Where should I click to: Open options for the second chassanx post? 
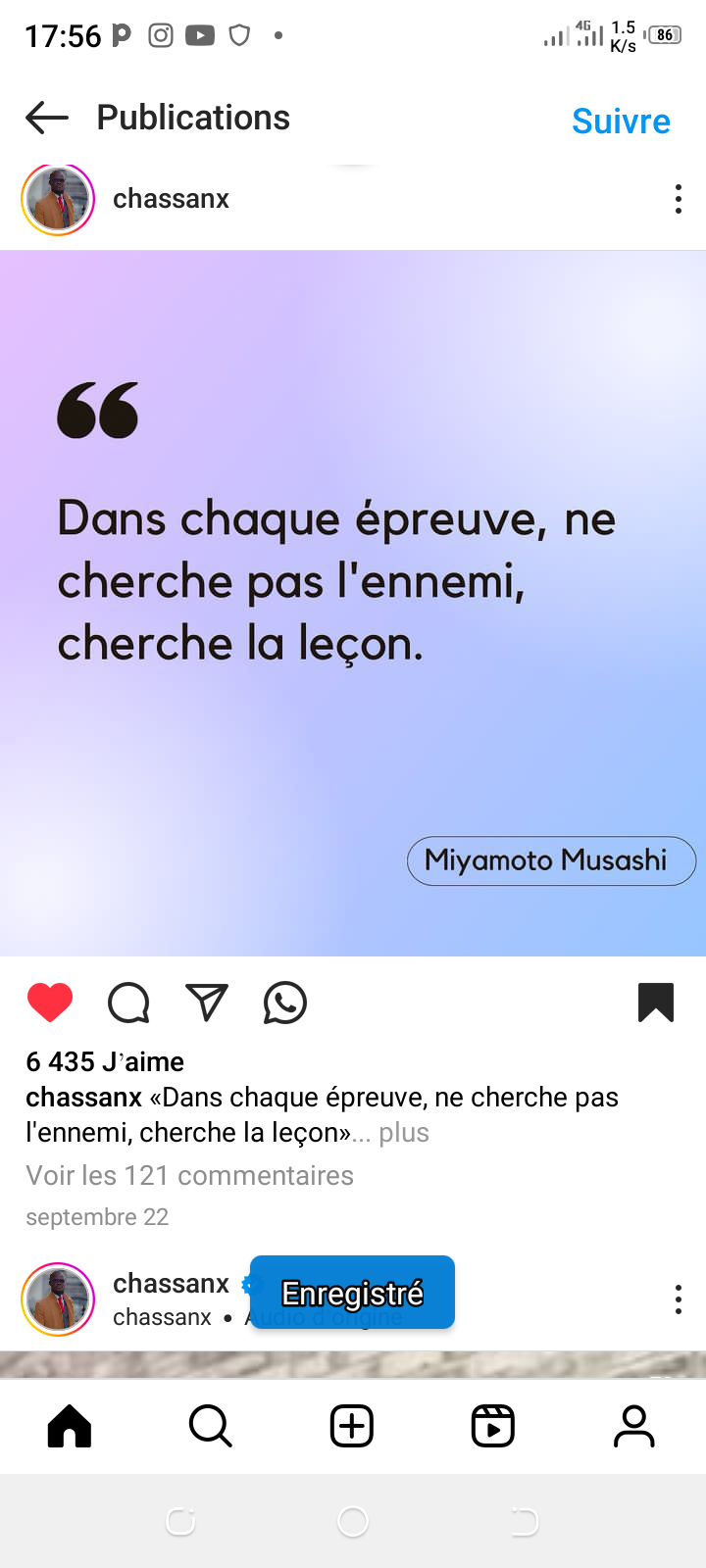678,1299
